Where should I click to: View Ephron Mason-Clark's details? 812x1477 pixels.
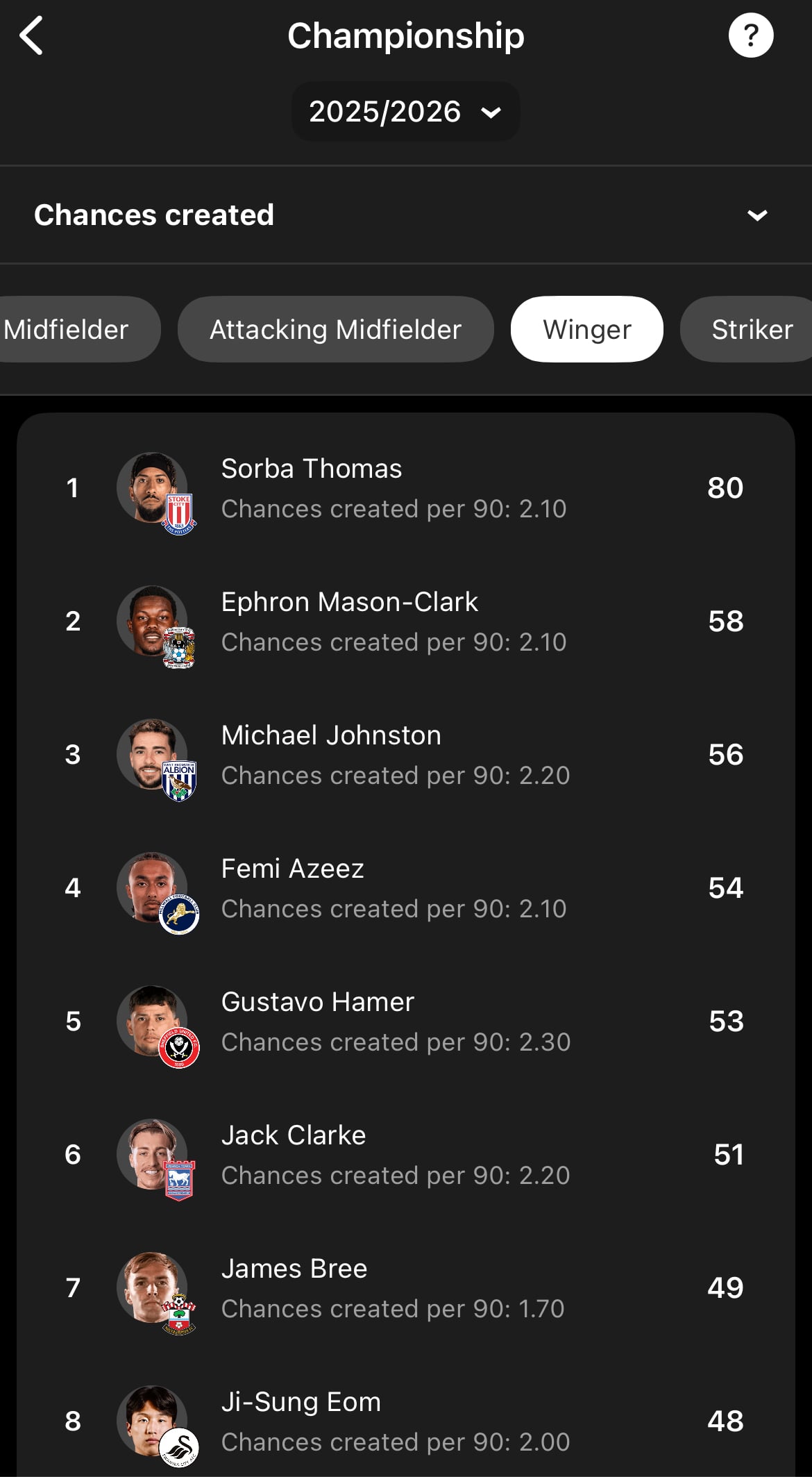point(405,621)
